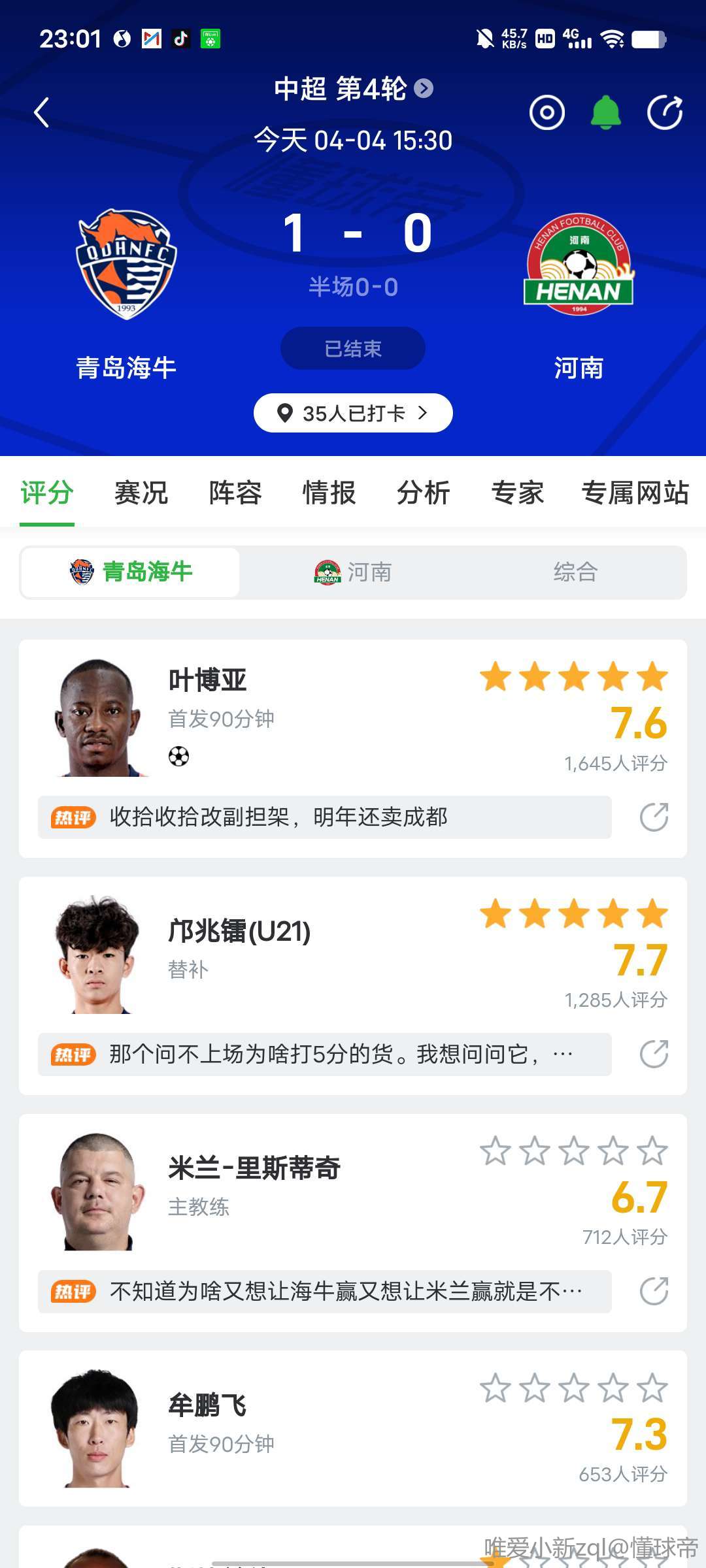The width and height of the screenshot is (706, 1568).
Task: Share this match from the header
Action: (664, 112)
